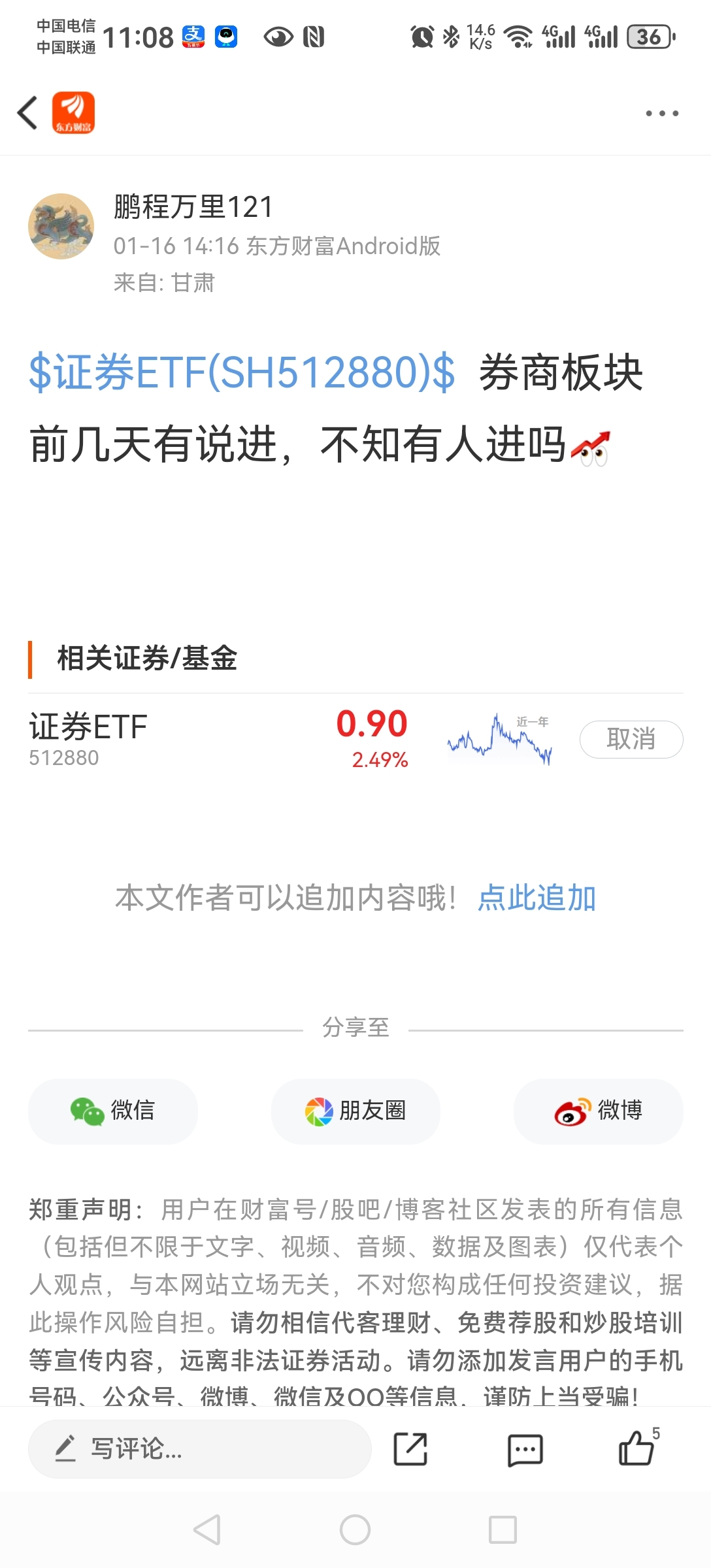
Task: Tap the back arrow to return
Action: click(27, 112)
